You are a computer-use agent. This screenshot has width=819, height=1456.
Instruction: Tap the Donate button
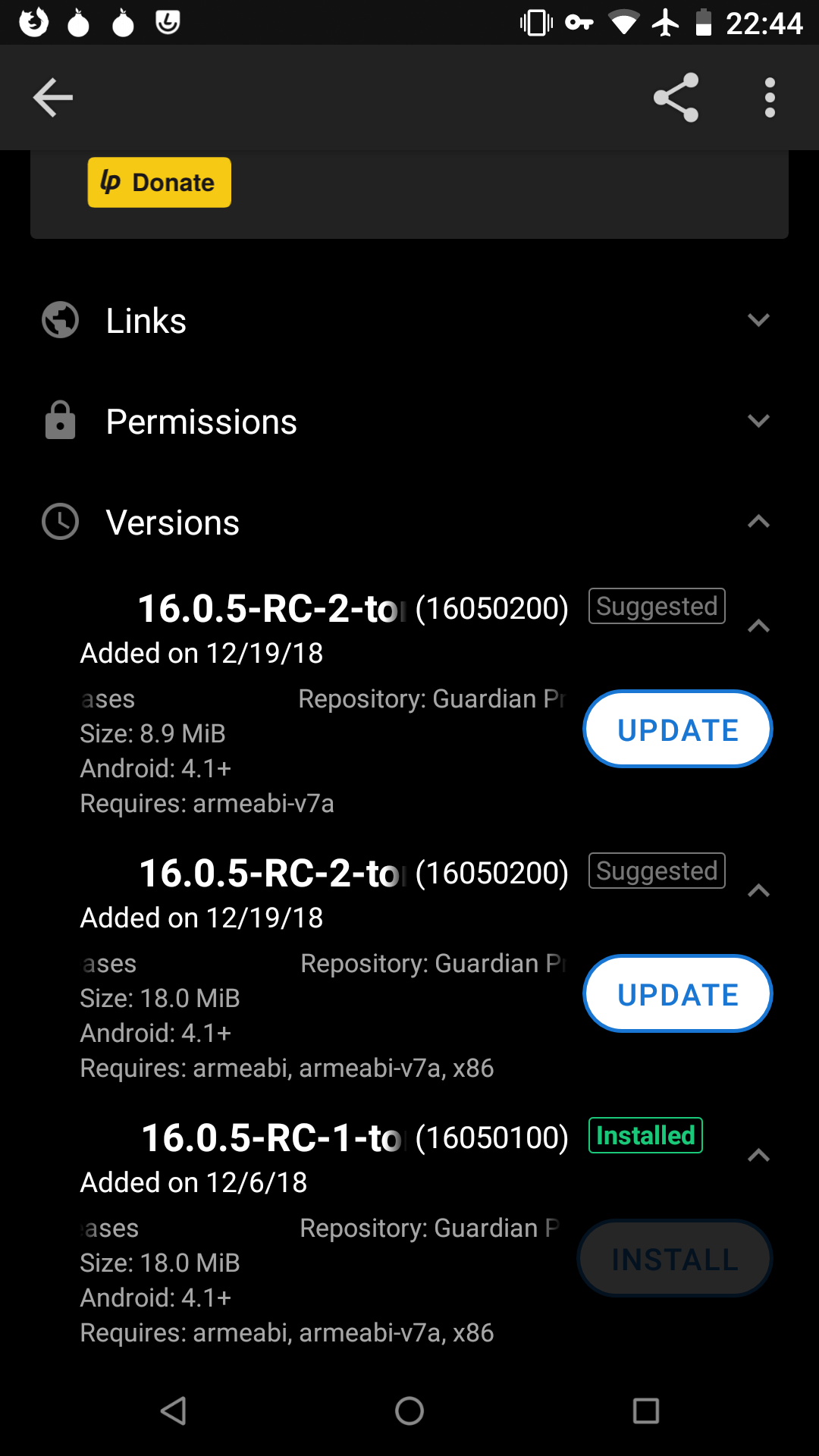(x=159, y=182)
